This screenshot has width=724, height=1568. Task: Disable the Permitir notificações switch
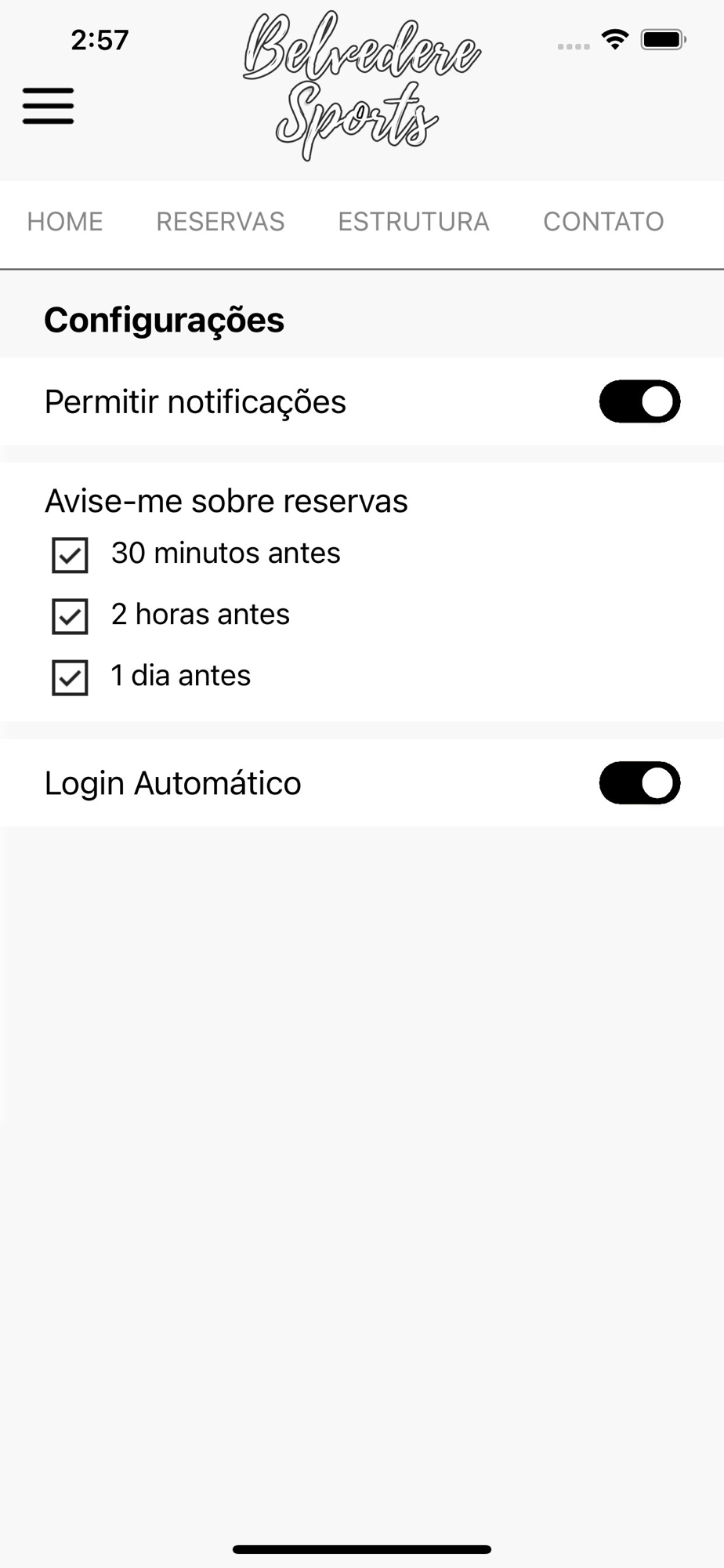[639, 401]
